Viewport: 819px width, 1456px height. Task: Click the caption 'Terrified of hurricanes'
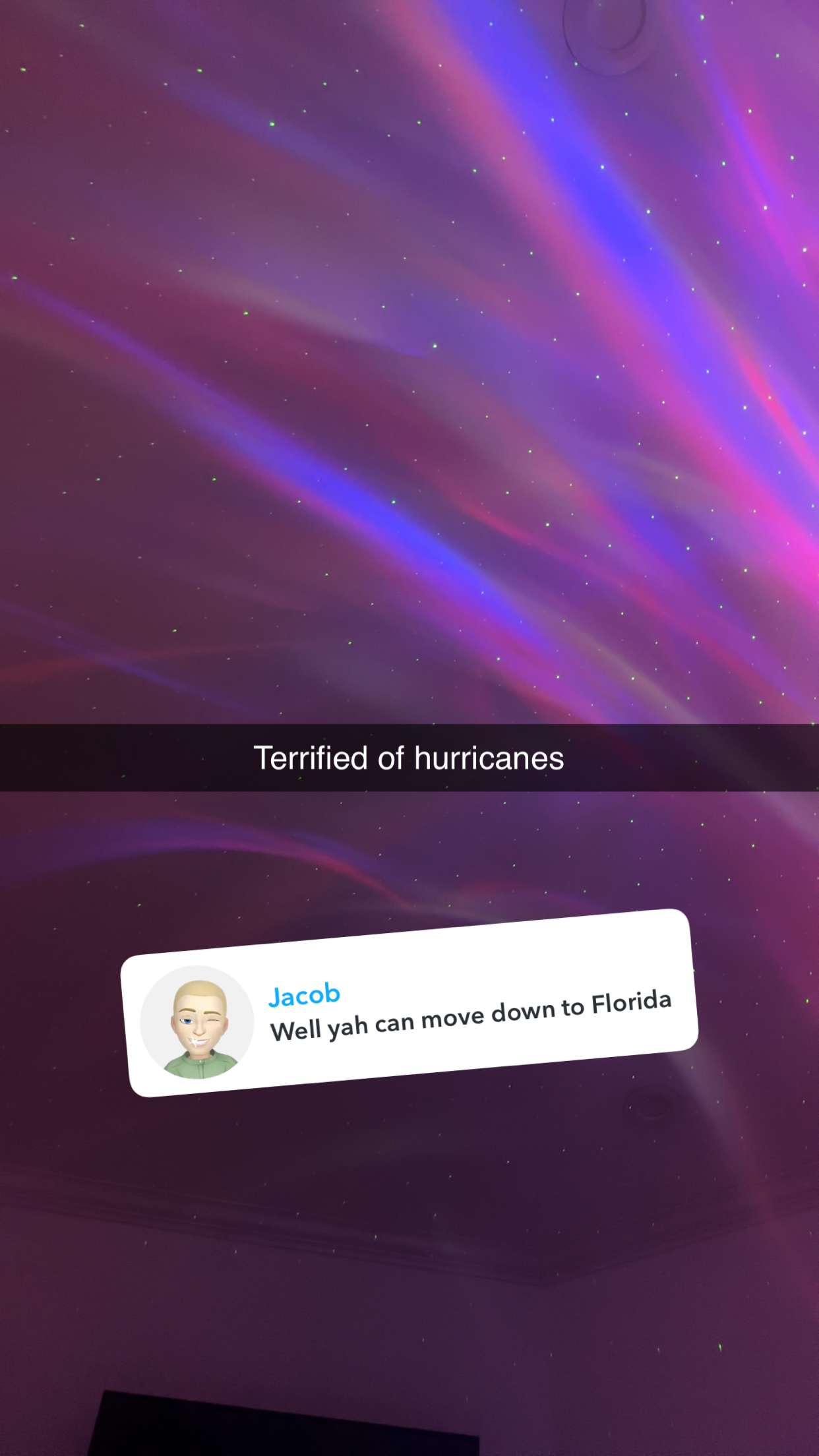coord(409,758)
